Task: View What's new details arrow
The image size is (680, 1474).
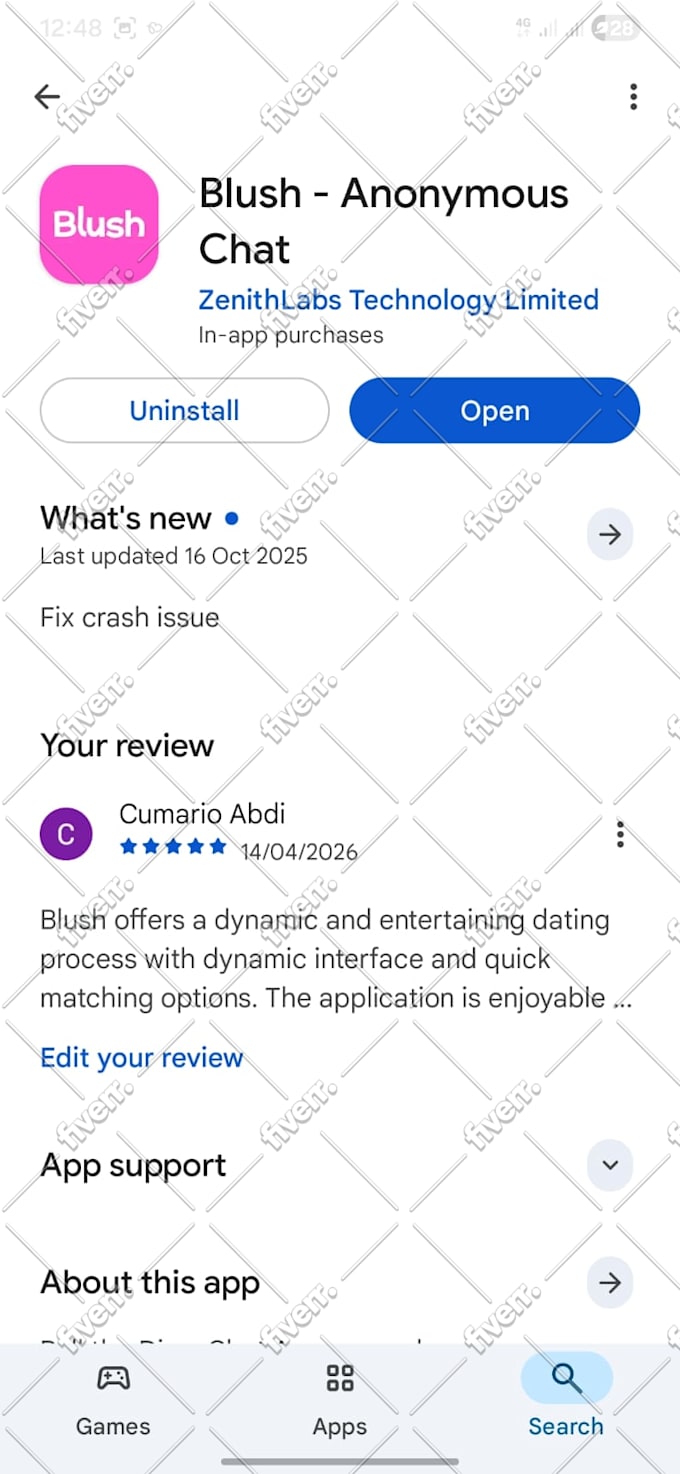Action: [x=610, y=534]
